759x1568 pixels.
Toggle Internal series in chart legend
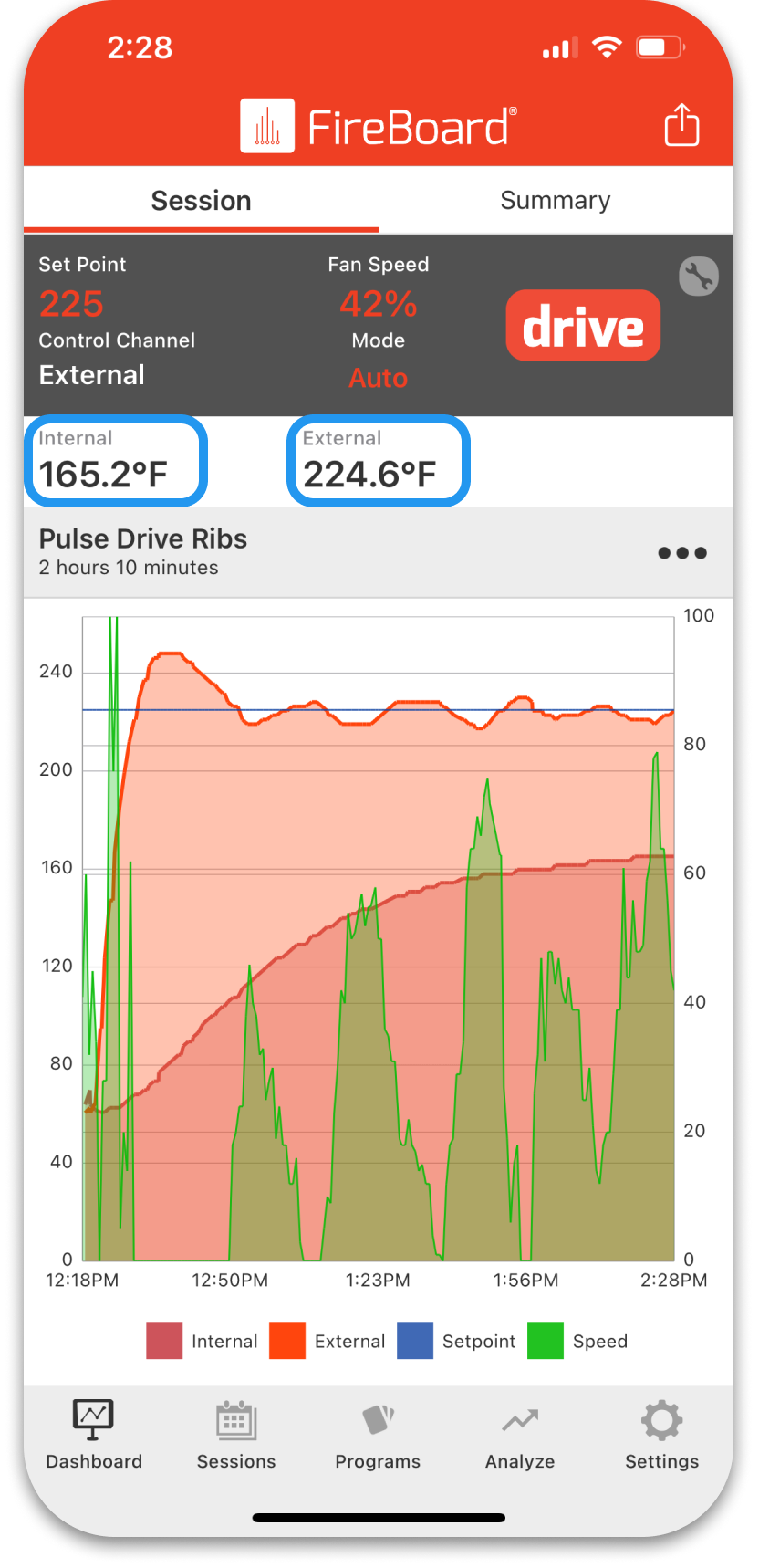coord(203,1341)
